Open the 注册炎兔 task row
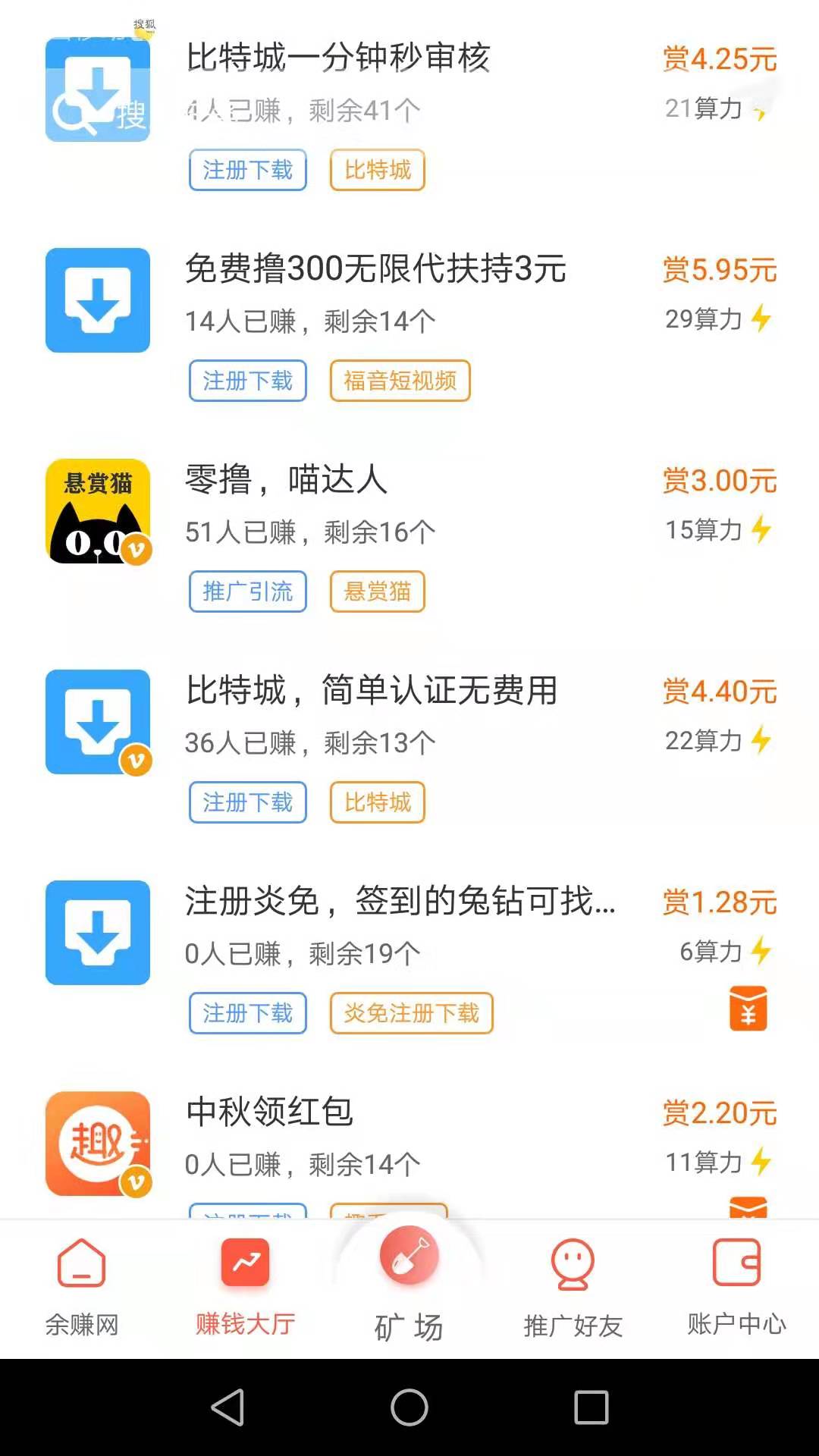 (x=409, y=955)
